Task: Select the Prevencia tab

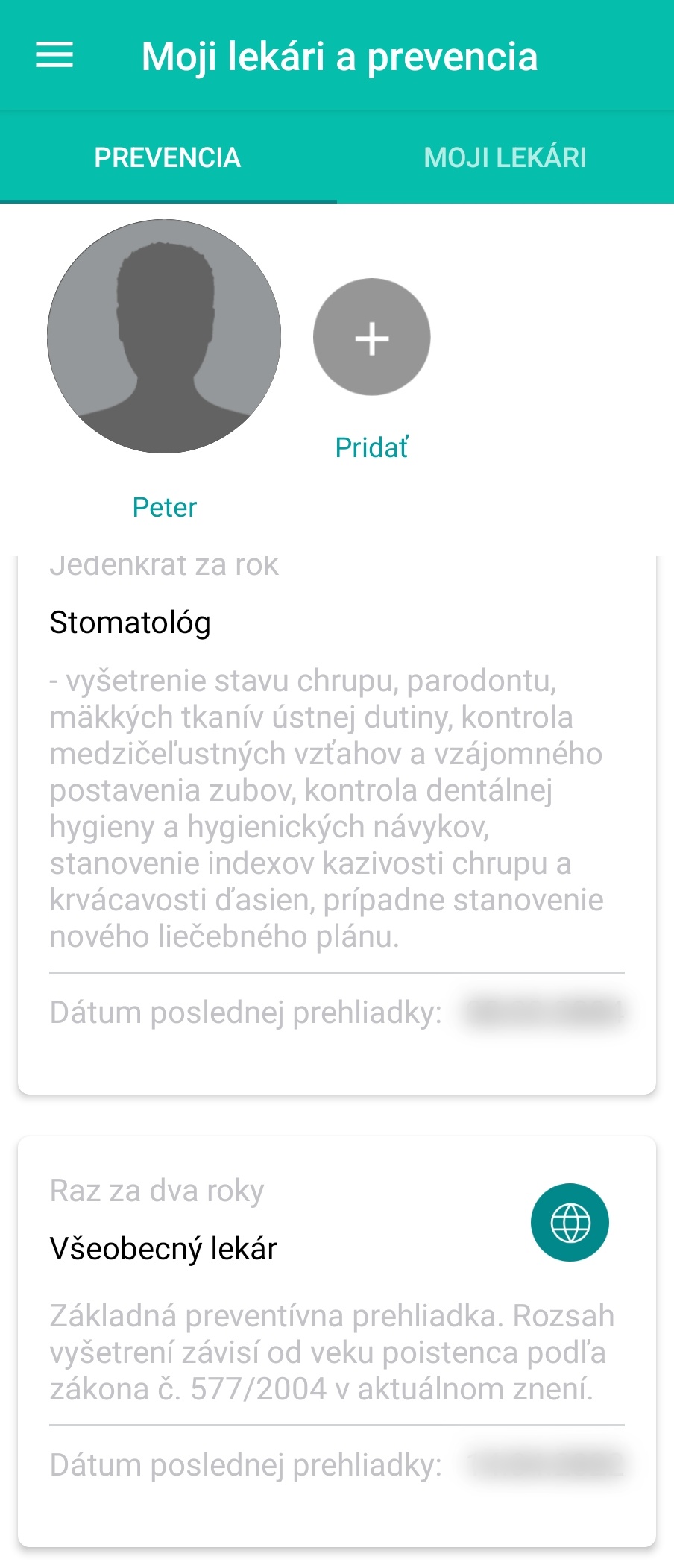Action: [168, 157]
